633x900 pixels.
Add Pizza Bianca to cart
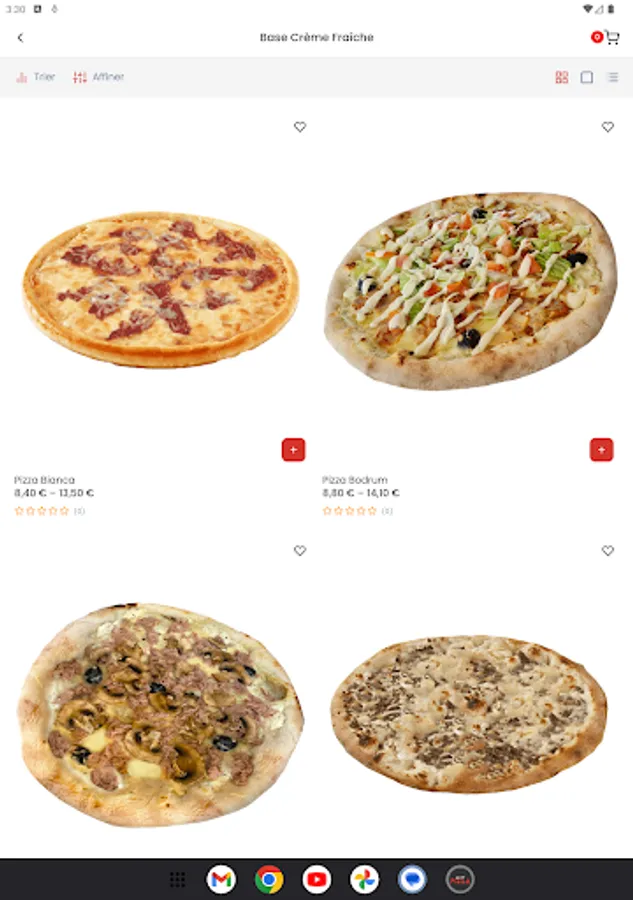(293, 449)
